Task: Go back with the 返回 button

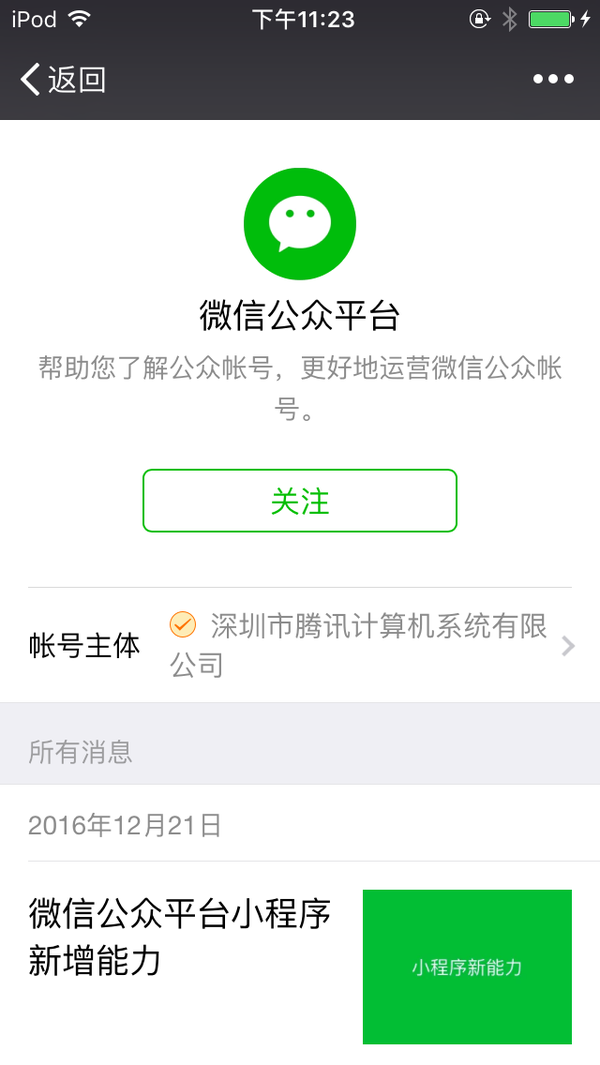Action: pos(63,79)
